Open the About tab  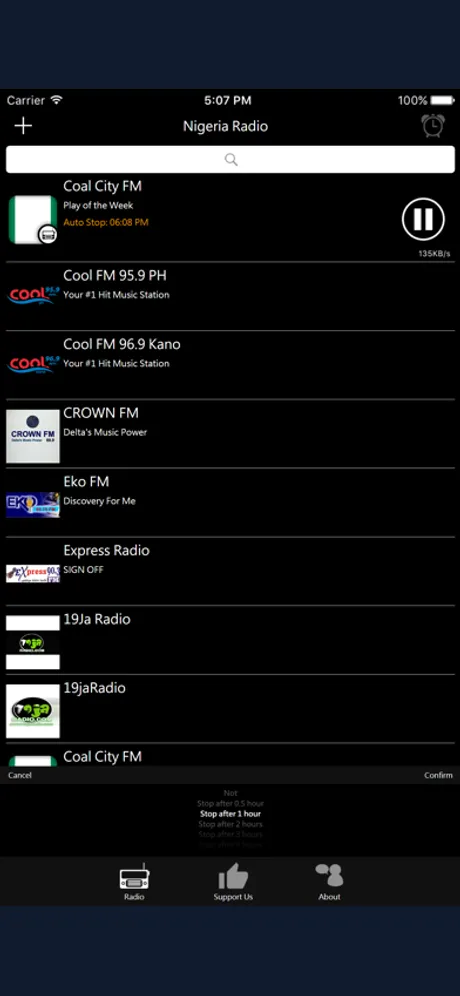[x=329, y=881]
